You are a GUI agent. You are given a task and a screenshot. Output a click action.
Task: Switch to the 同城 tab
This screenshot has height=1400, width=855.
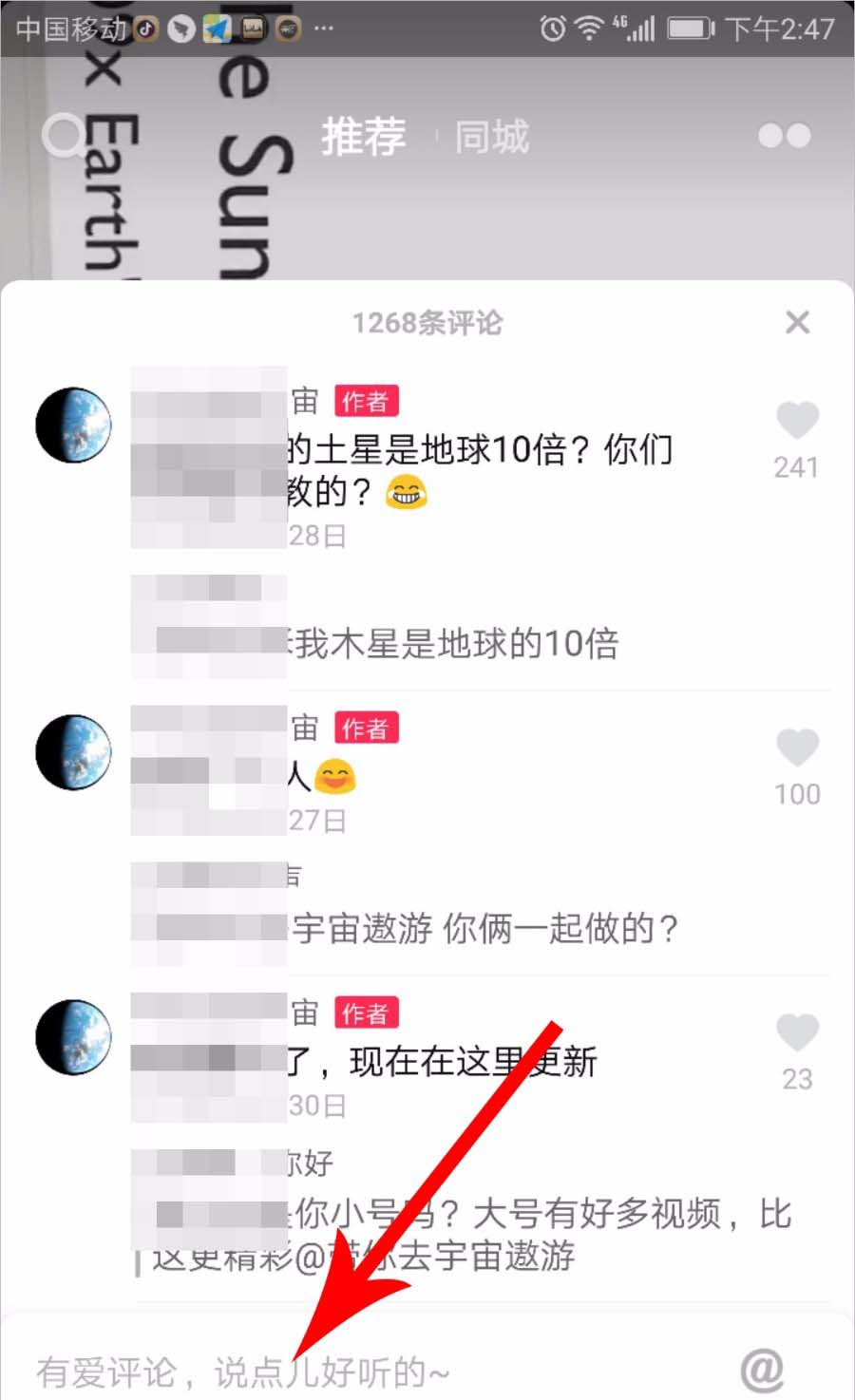491,138
